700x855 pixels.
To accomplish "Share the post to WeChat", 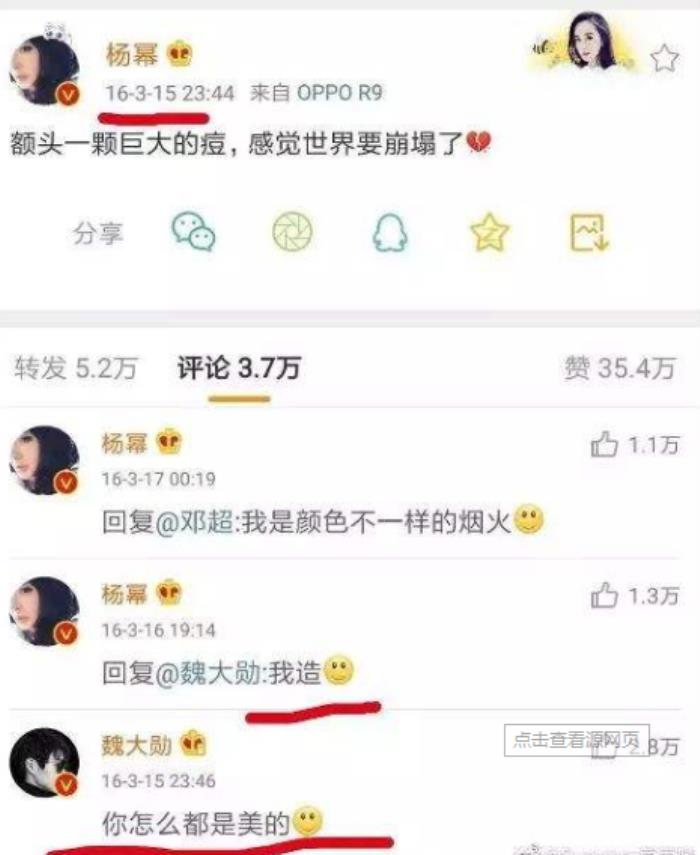I will pyautogui.click(x=193, y=232).
